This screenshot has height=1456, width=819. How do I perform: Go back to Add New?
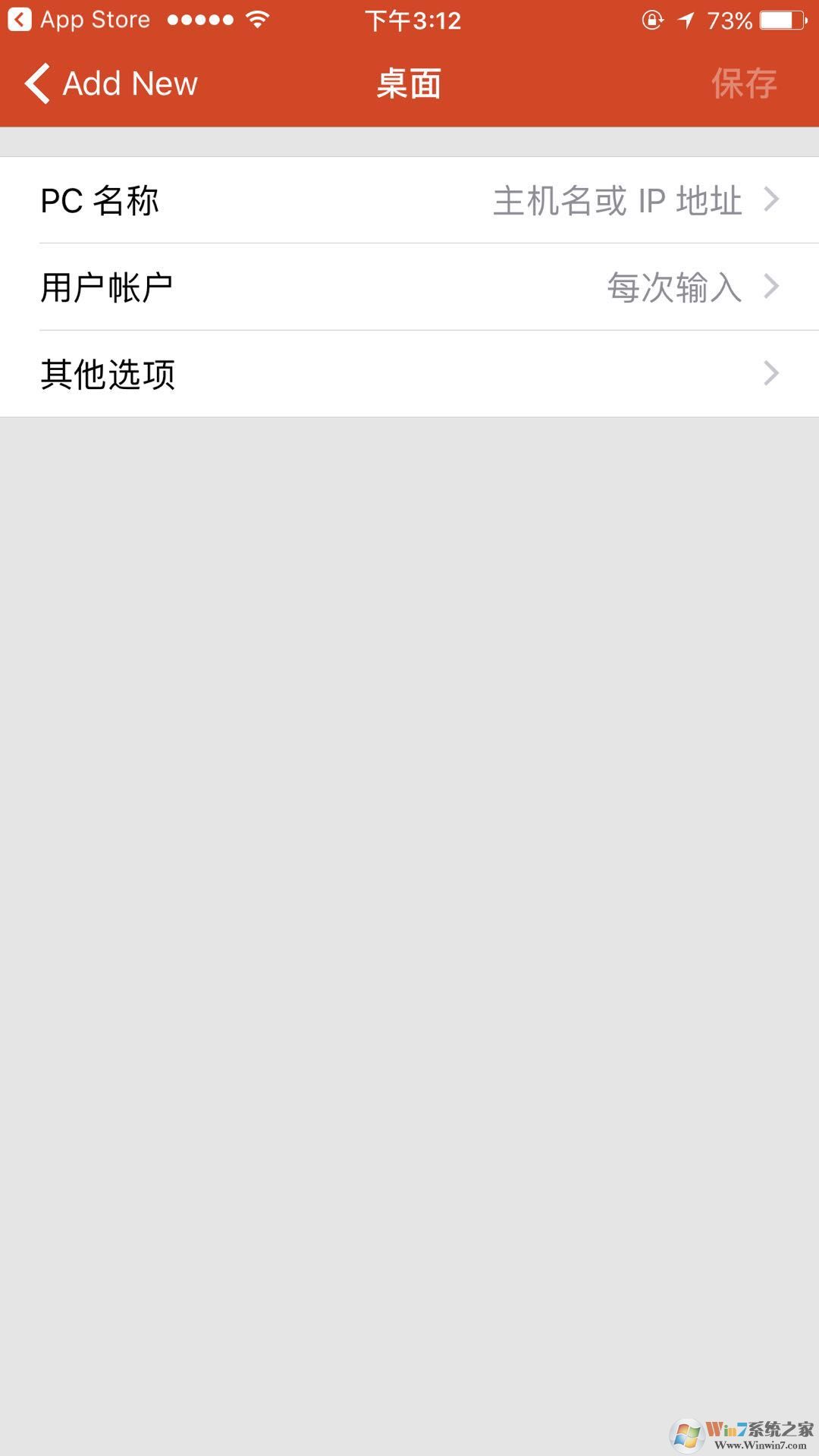coord(112,83)
